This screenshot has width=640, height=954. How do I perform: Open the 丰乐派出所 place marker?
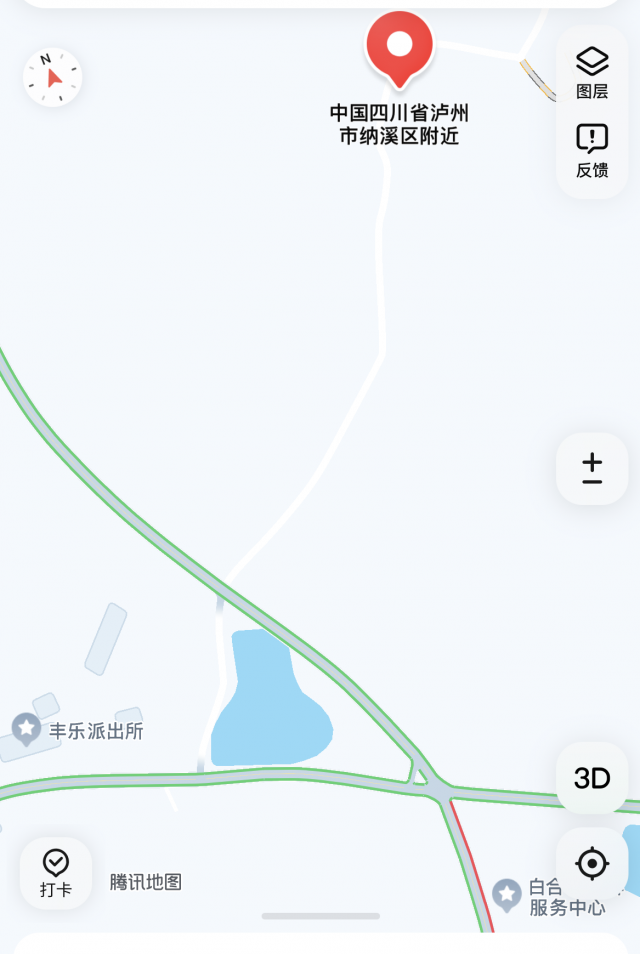26,729
